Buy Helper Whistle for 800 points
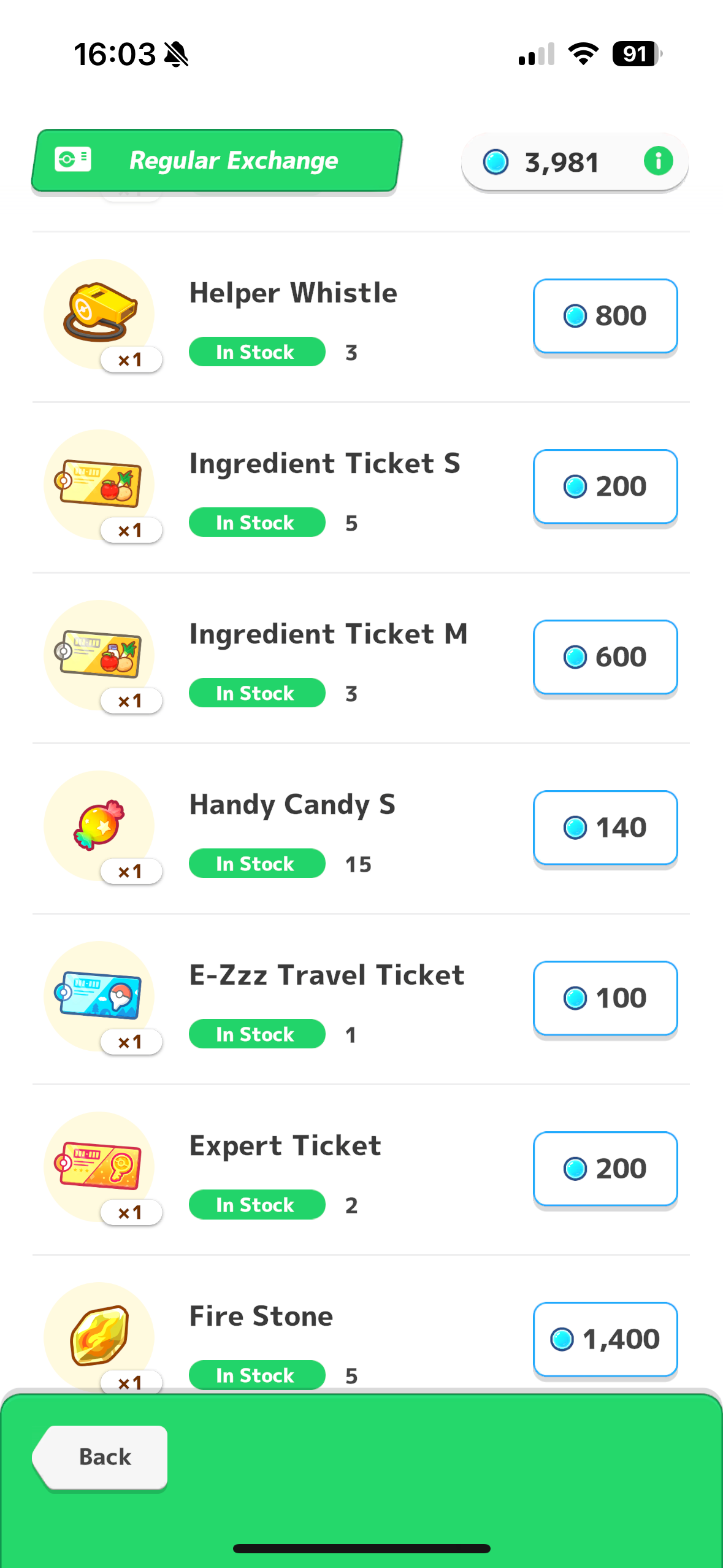723x1568 pixels. click(605, 316)
